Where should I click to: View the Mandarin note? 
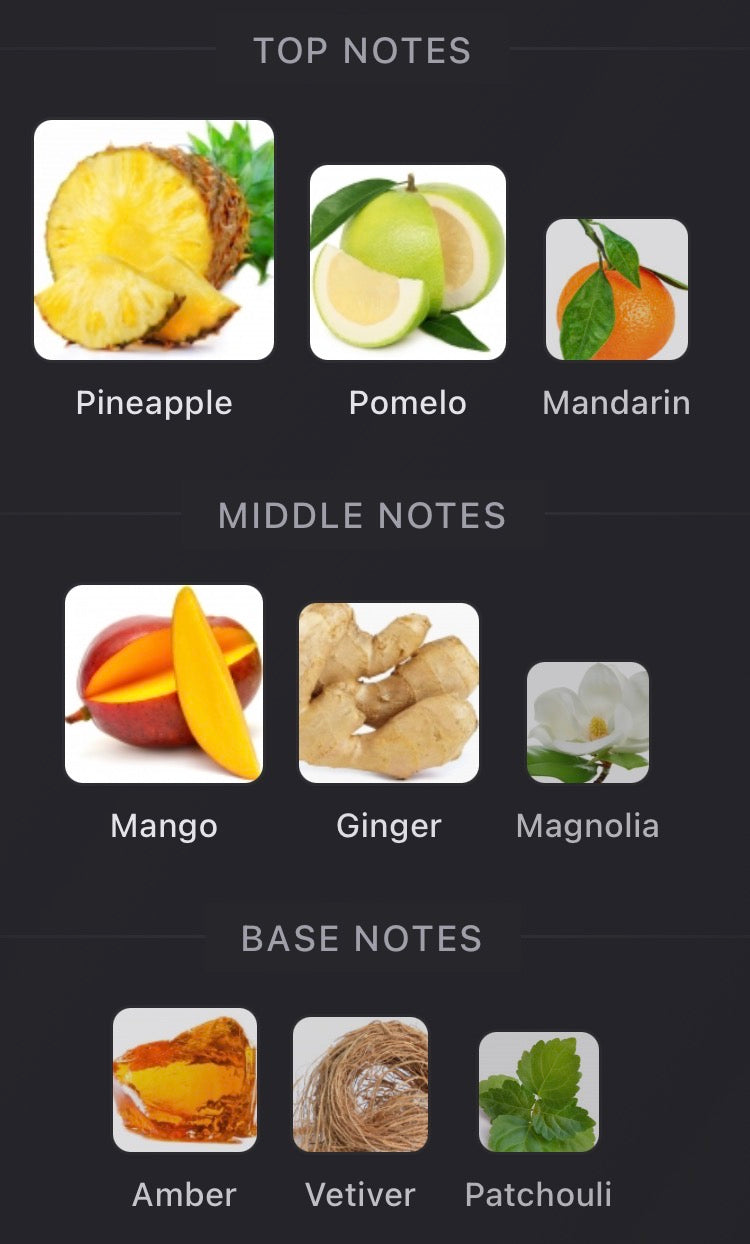[x=617, y=289]
